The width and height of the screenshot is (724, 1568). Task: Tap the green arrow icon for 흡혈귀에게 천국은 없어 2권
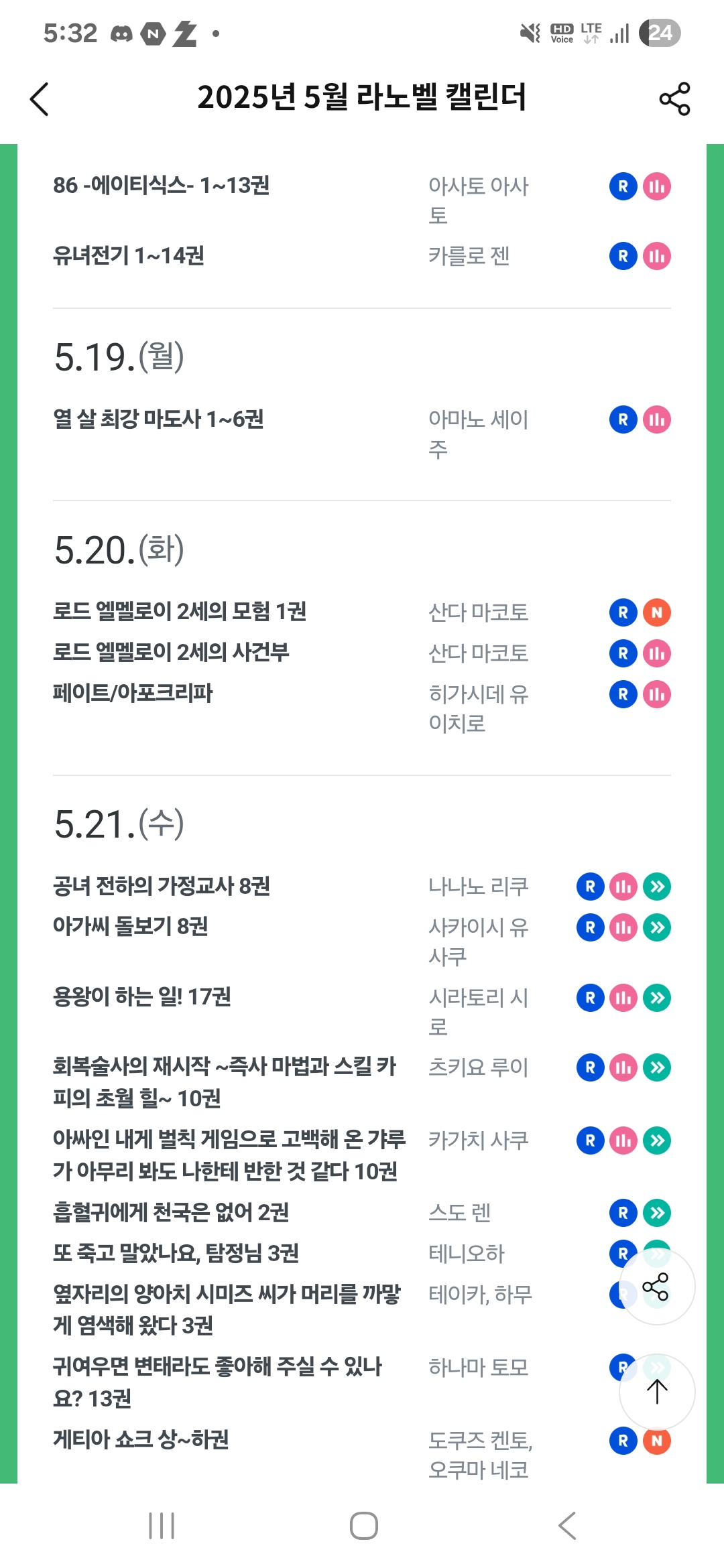pyautogui.click(x=657, y=1212)
